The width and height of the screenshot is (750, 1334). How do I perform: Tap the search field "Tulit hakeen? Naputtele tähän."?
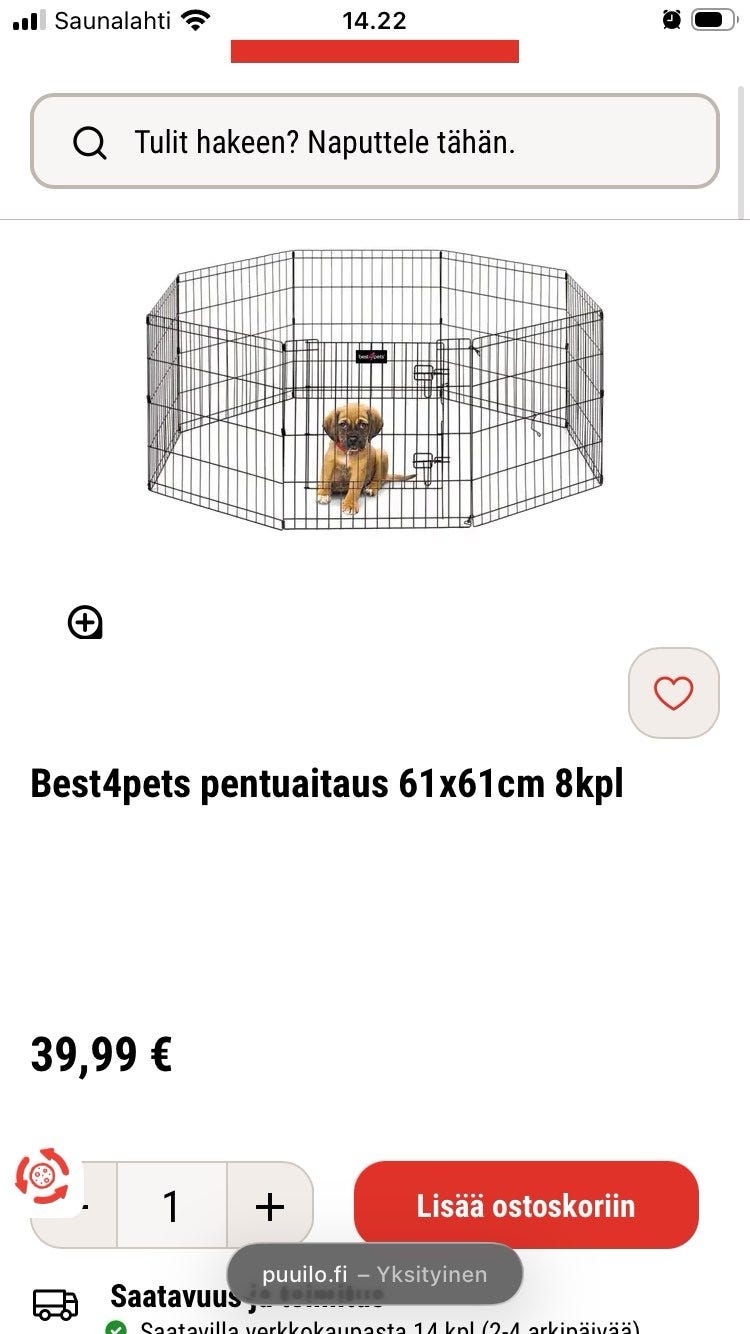click(375, 142)
